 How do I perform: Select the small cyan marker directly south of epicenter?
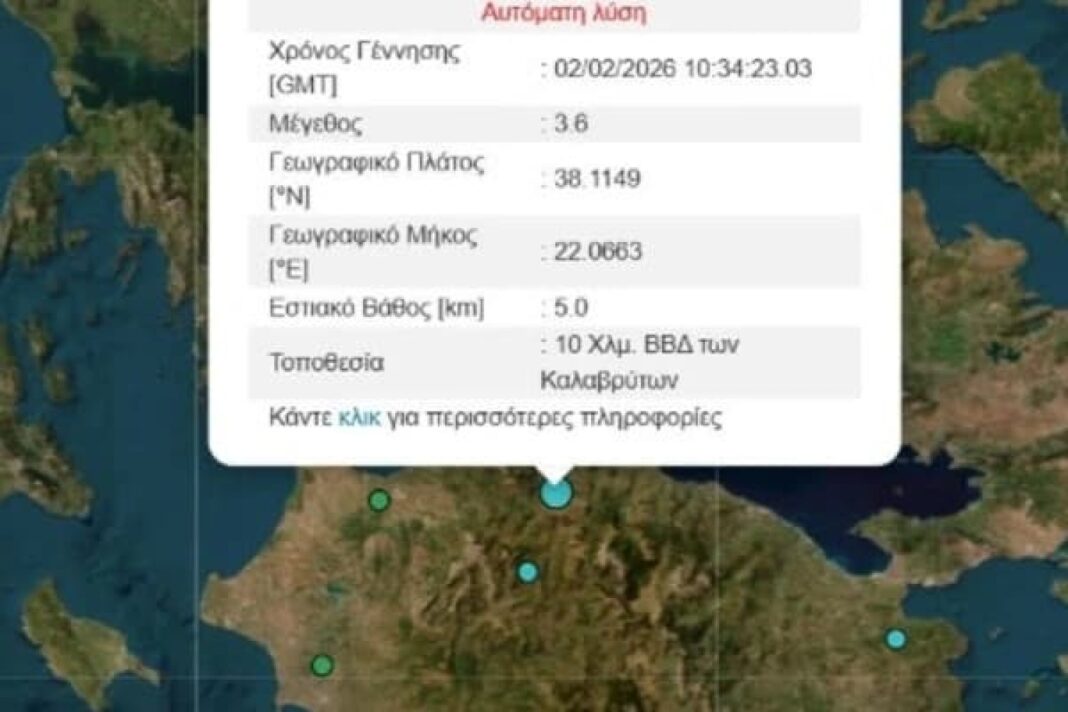click(527, 572)
